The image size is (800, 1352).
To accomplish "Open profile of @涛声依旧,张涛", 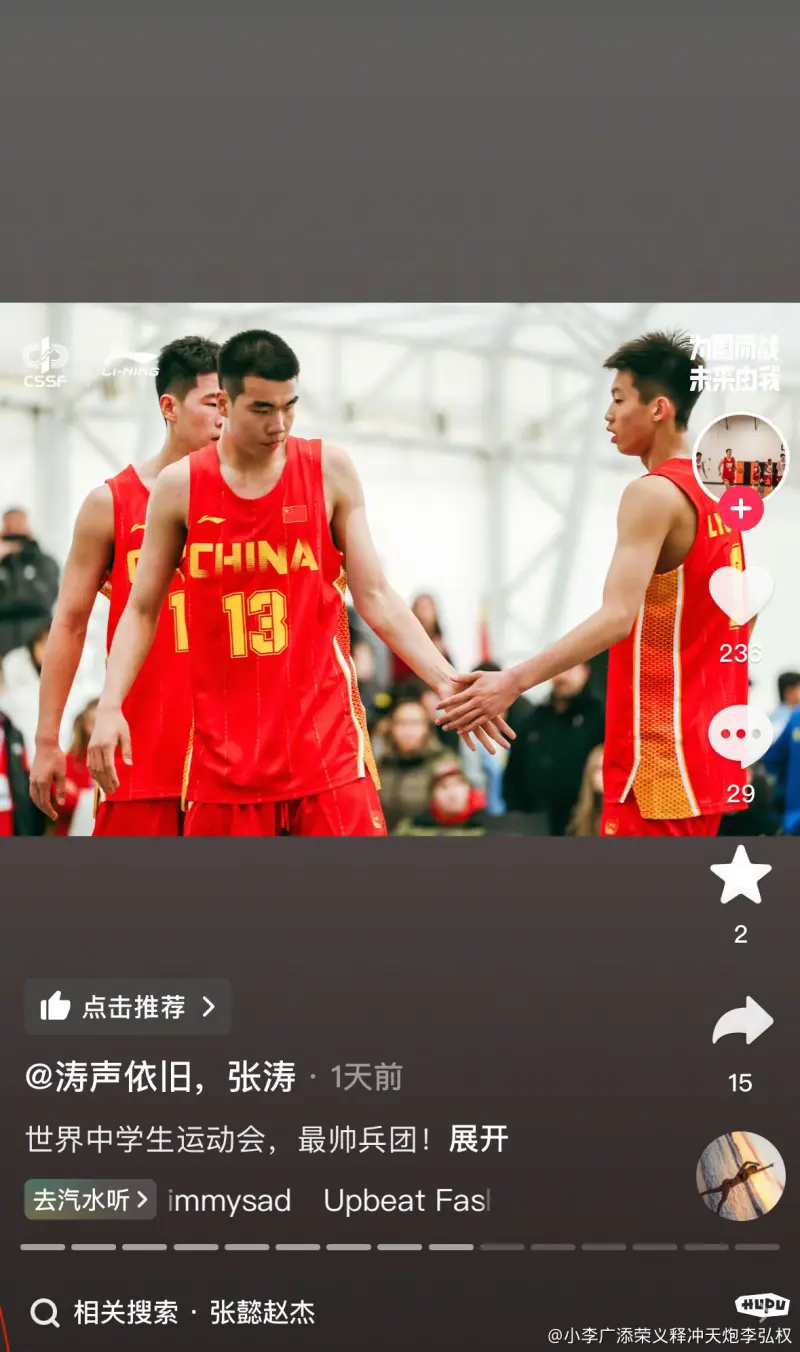I will pyautogui.click(x=160, y=1077).
